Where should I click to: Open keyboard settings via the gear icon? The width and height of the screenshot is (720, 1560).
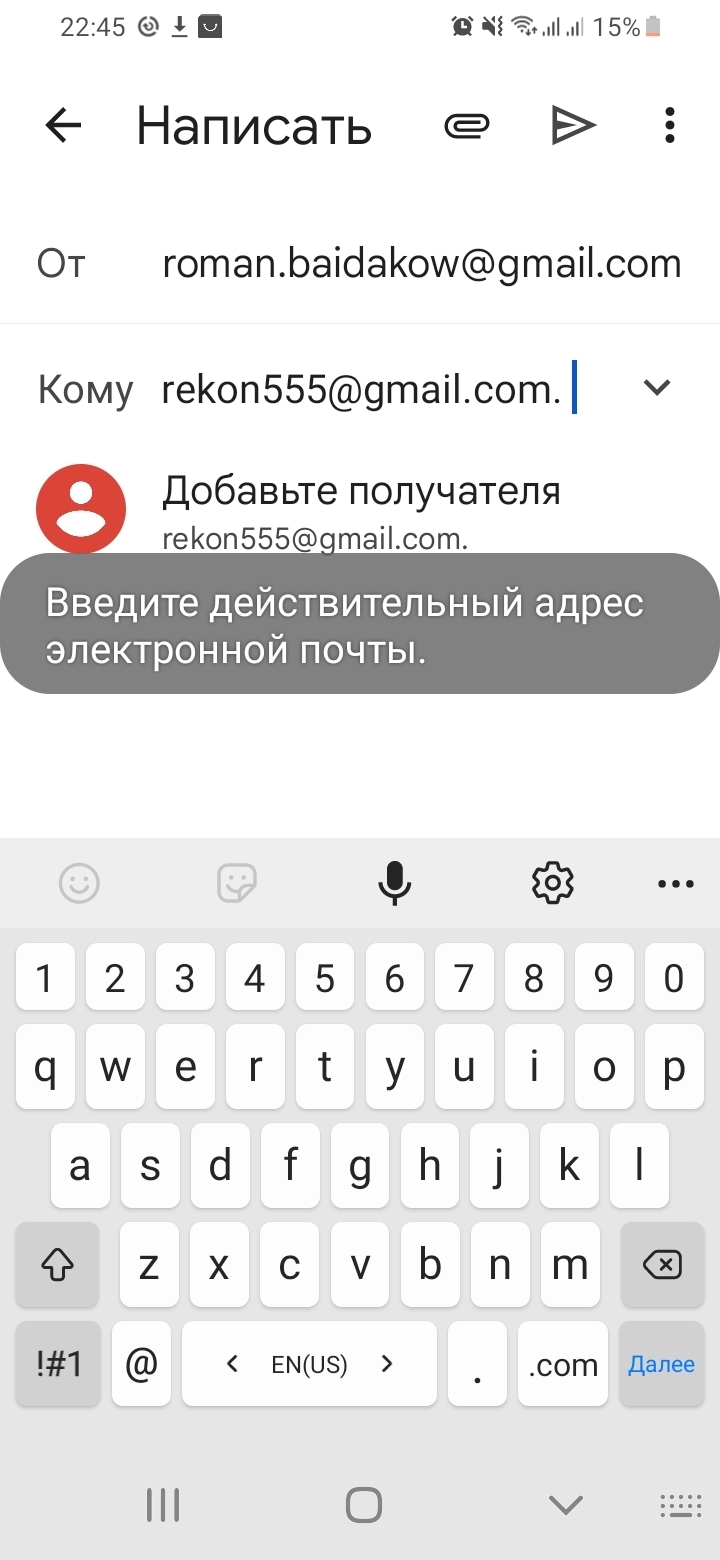click(x=552, y=883)
